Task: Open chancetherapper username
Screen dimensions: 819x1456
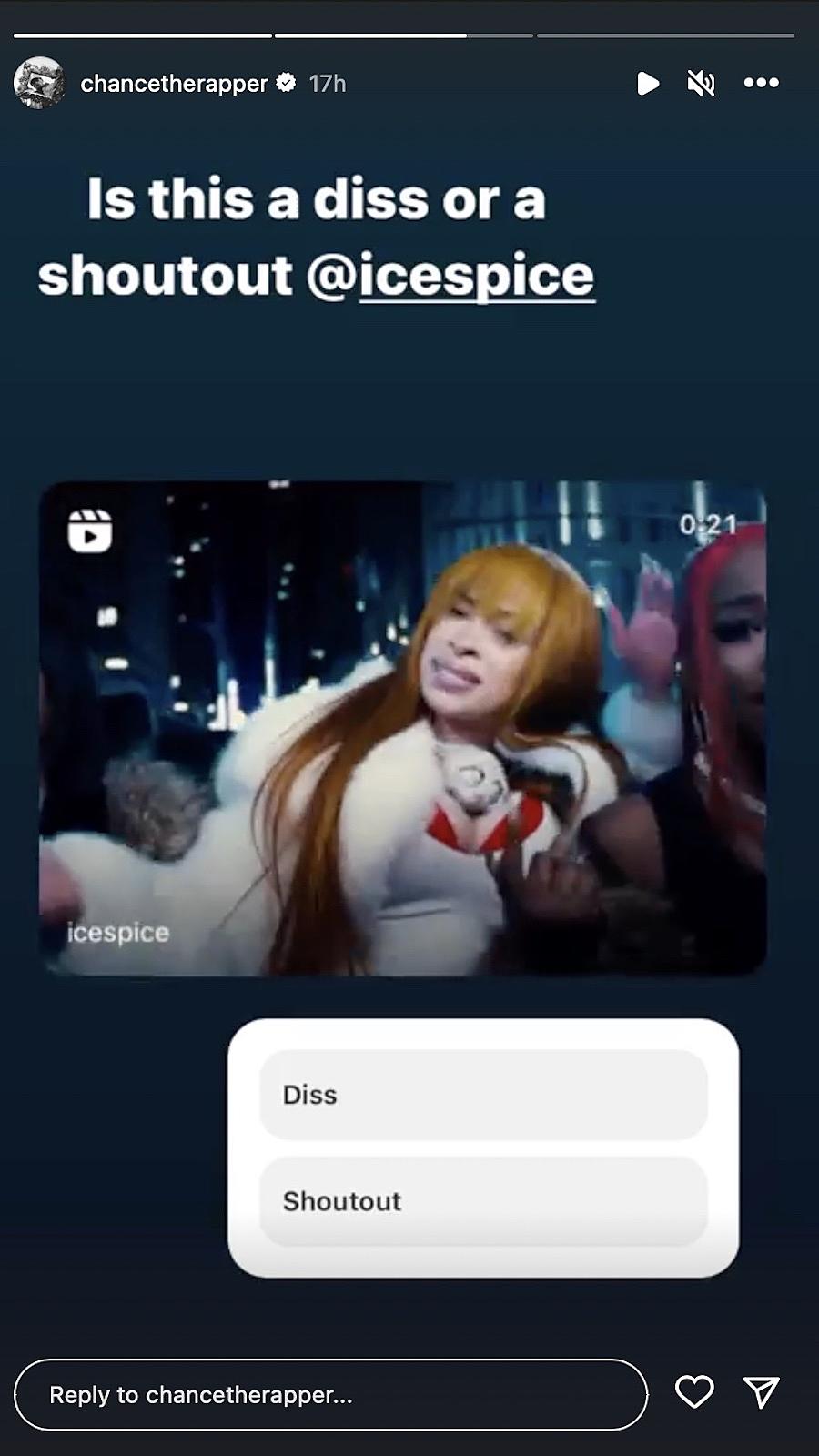Action: [174, 84]
